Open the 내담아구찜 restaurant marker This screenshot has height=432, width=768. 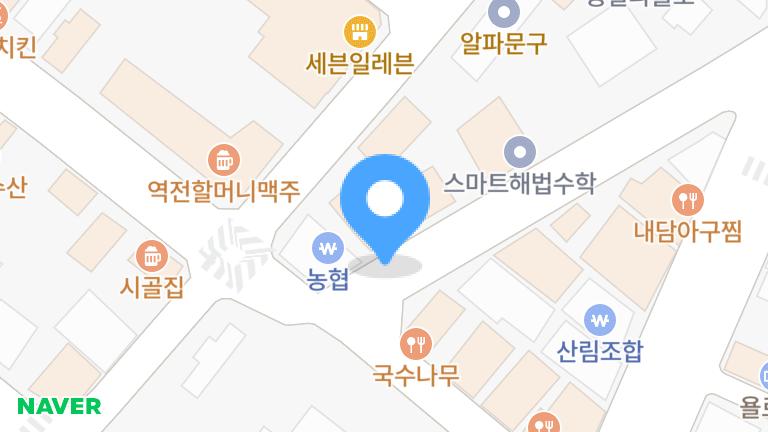coord(686,200)
